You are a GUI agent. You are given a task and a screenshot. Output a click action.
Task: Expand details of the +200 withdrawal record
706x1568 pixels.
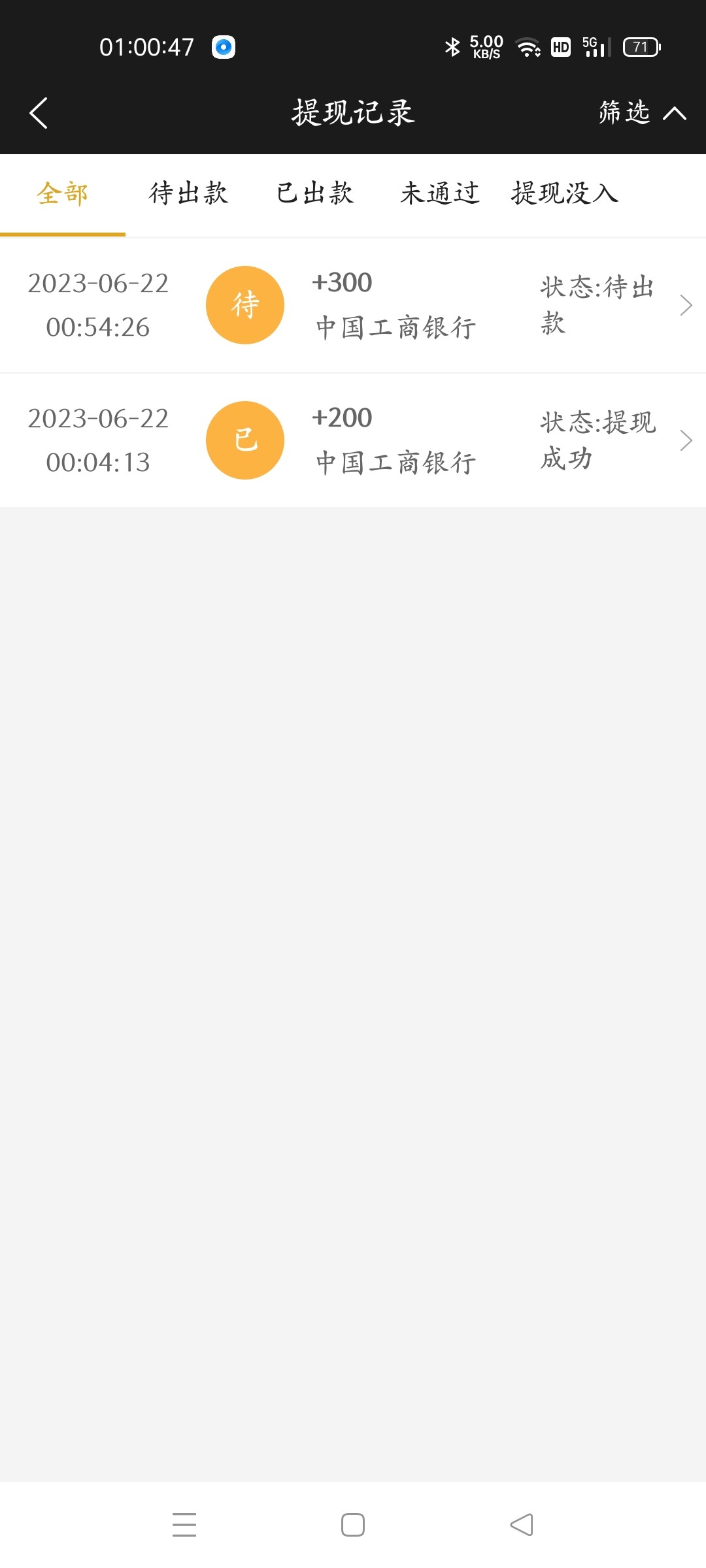(687, 440)
